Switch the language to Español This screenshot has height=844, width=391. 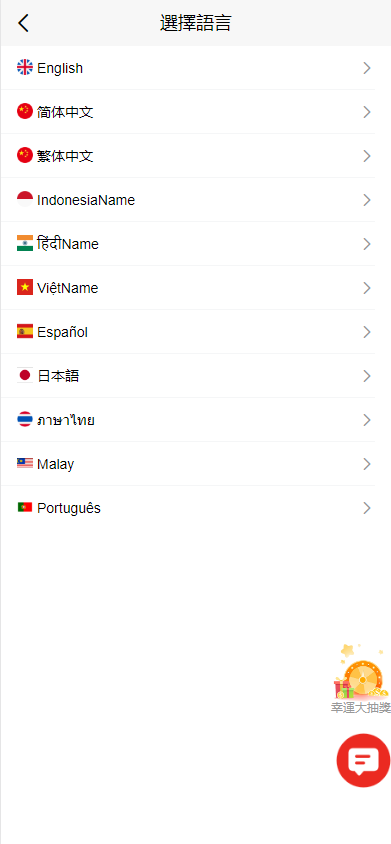coord(188,332)
